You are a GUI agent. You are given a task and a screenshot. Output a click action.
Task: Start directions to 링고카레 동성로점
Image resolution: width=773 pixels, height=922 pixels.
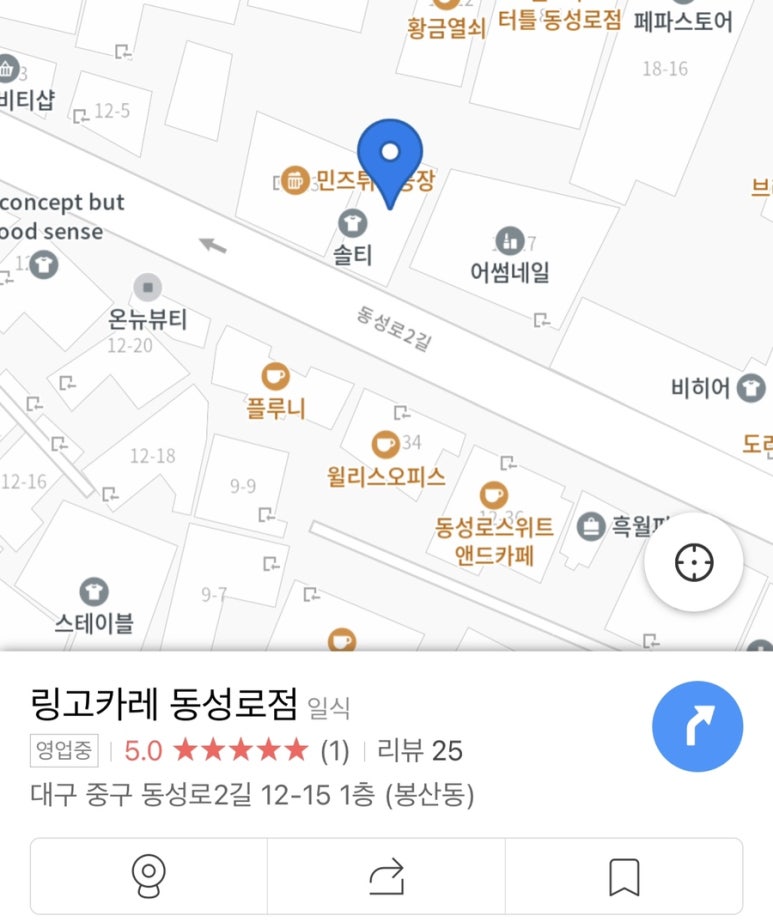697,726
